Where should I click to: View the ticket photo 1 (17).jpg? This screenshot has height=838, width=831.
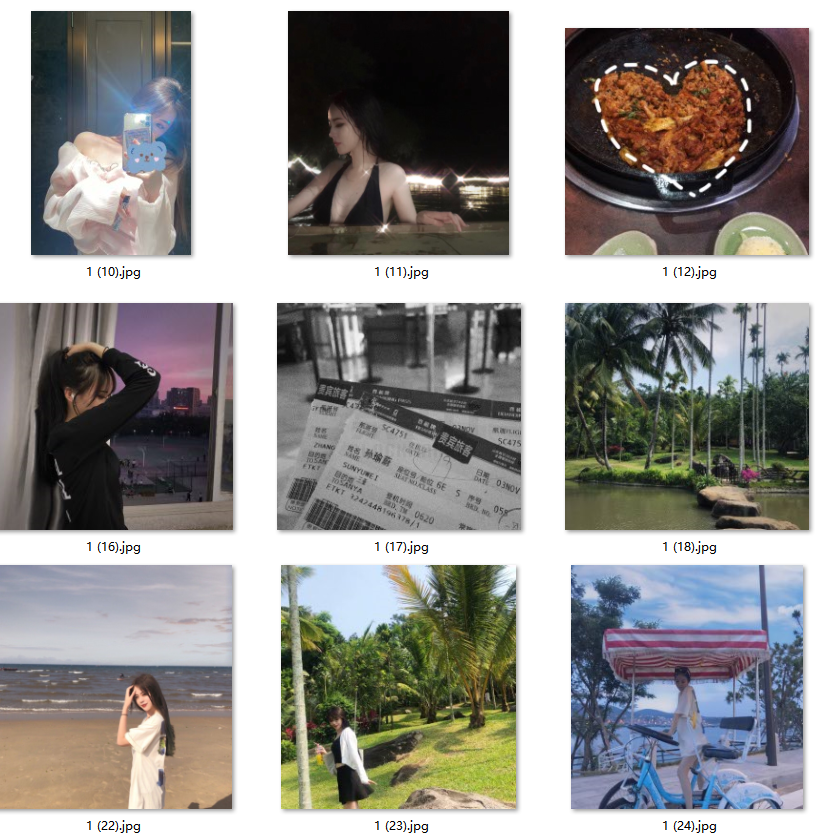(x=398, y=416)
